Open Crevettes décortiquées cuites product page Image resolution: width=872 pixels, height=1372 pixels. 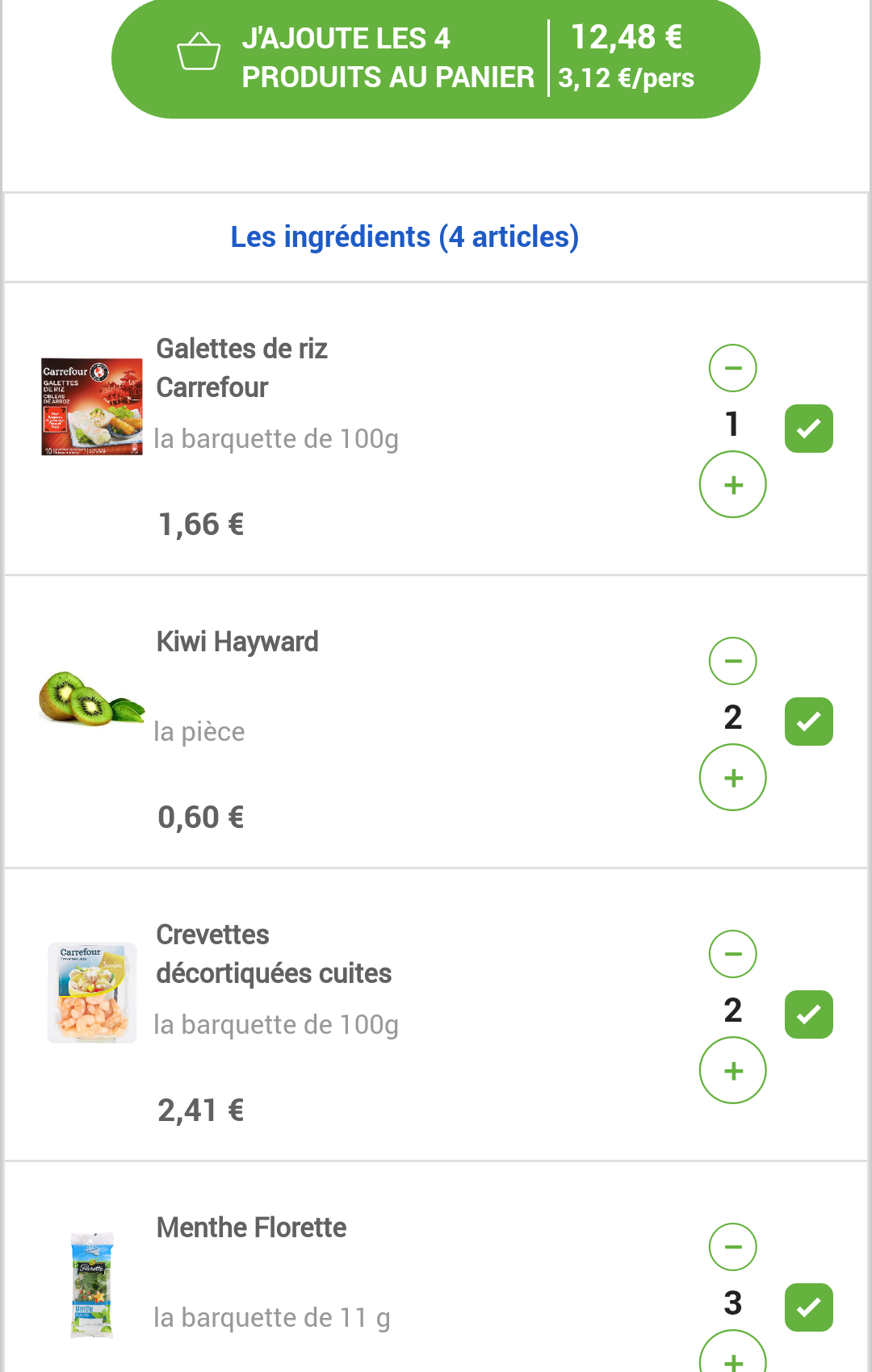click(273, 954)
